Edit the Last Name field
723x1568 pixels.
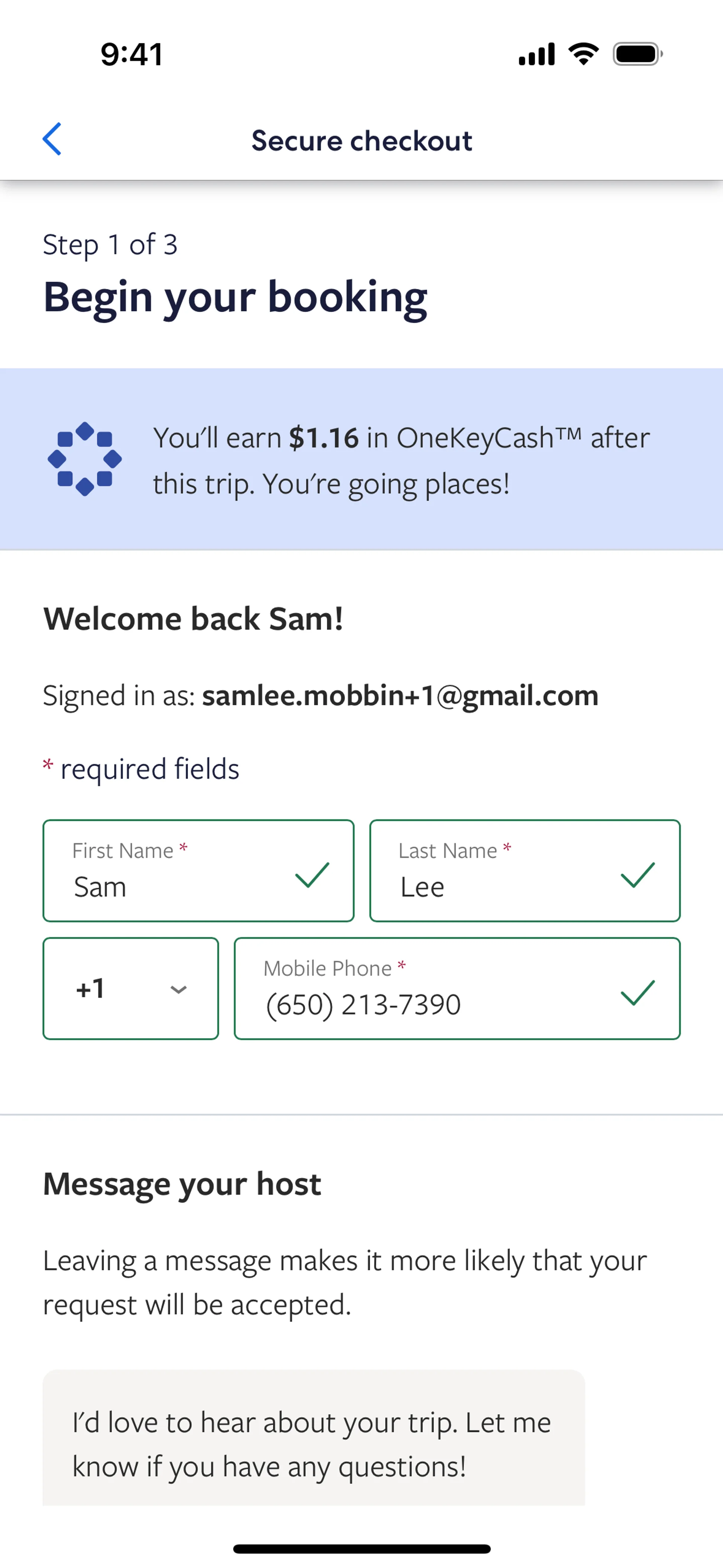[x=525, y=870]
